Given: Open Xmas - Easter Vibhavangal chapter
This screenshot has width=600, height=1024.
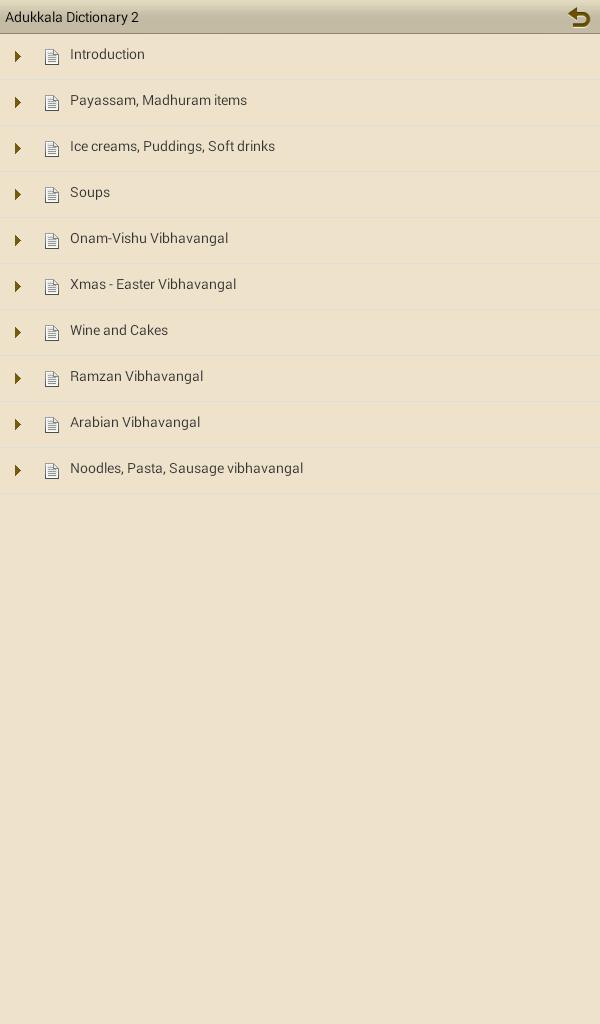Looking at the screenshot, I should click(x=153, y=285).
